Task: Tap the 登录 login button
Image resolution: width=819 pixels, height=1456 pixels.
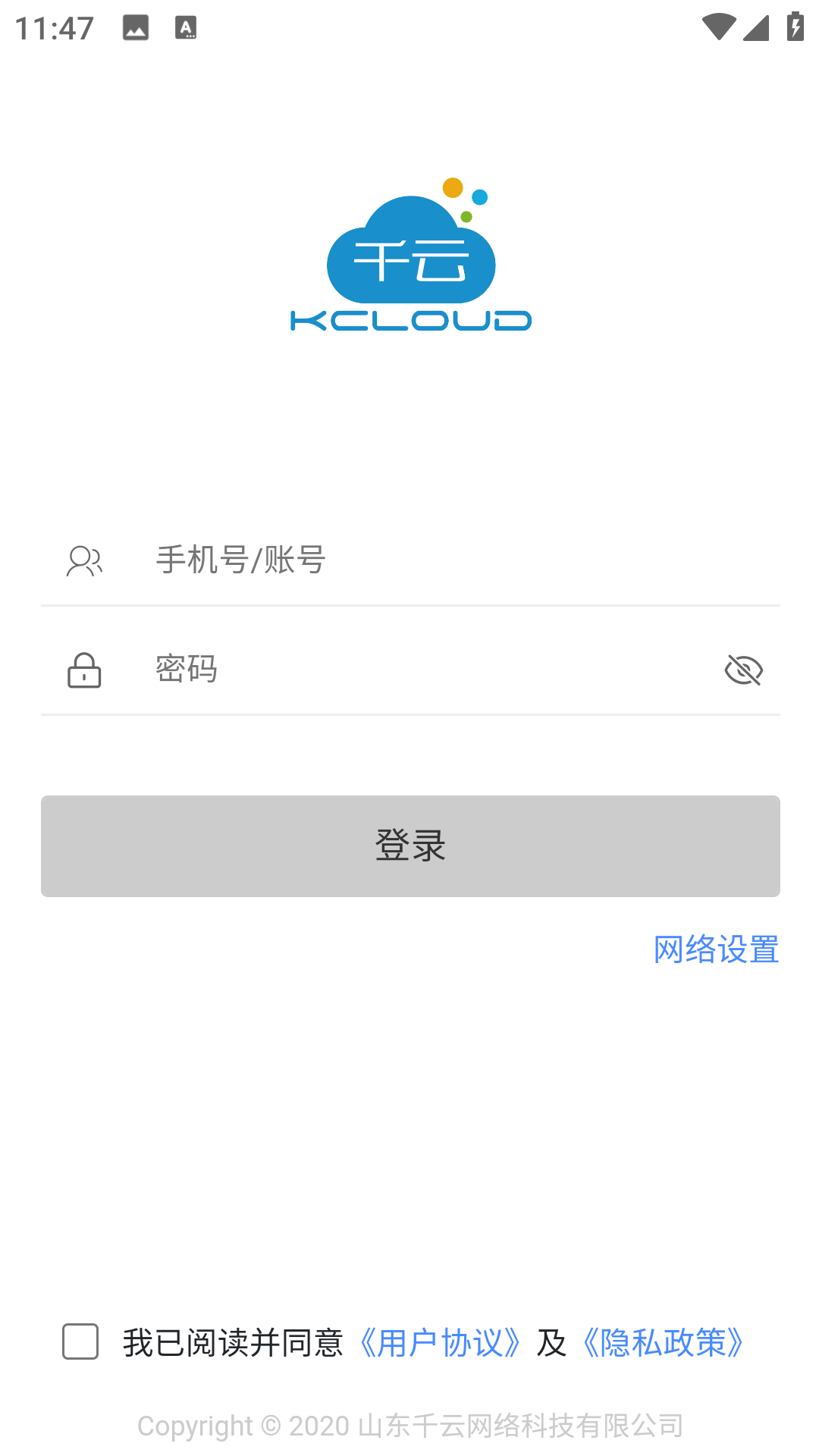Action: coord(410,846)
